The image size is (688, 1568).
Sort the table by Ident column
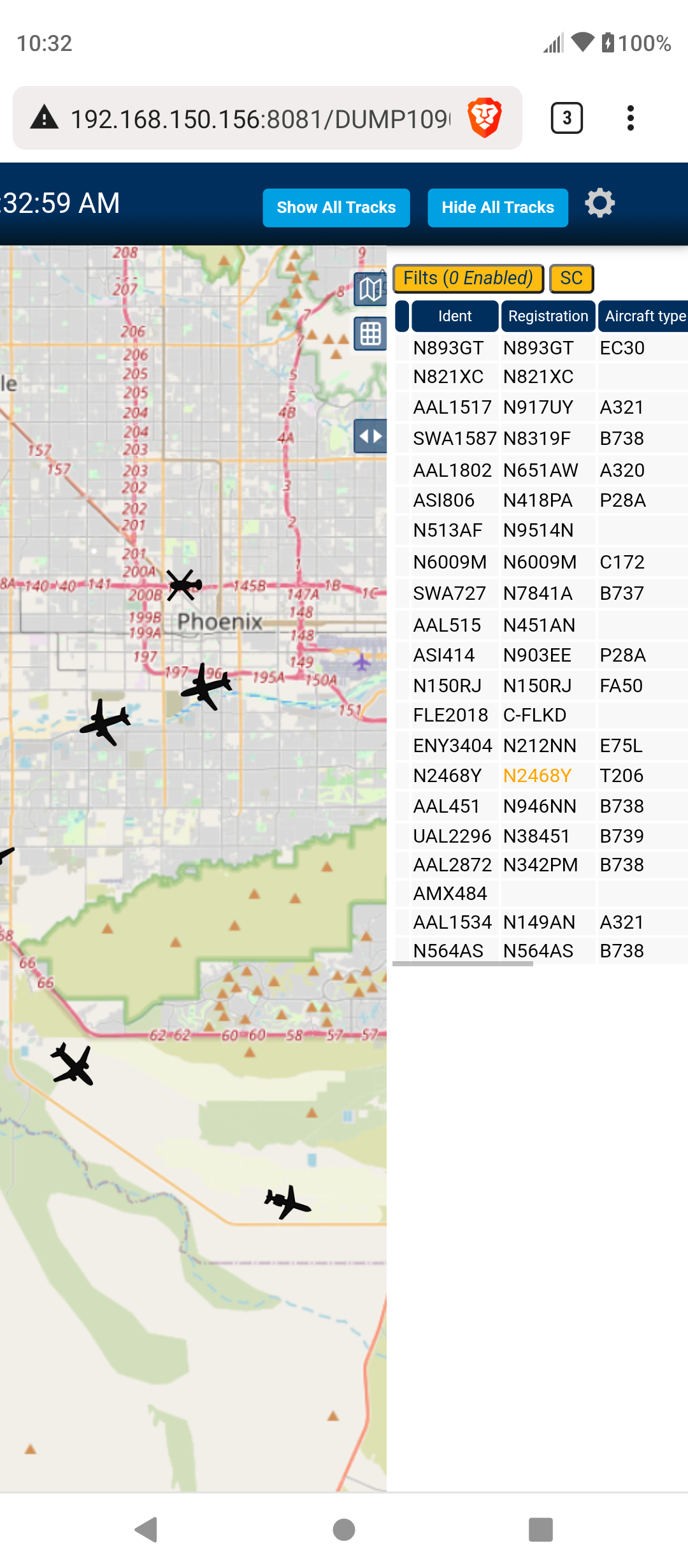coord(455,316)
